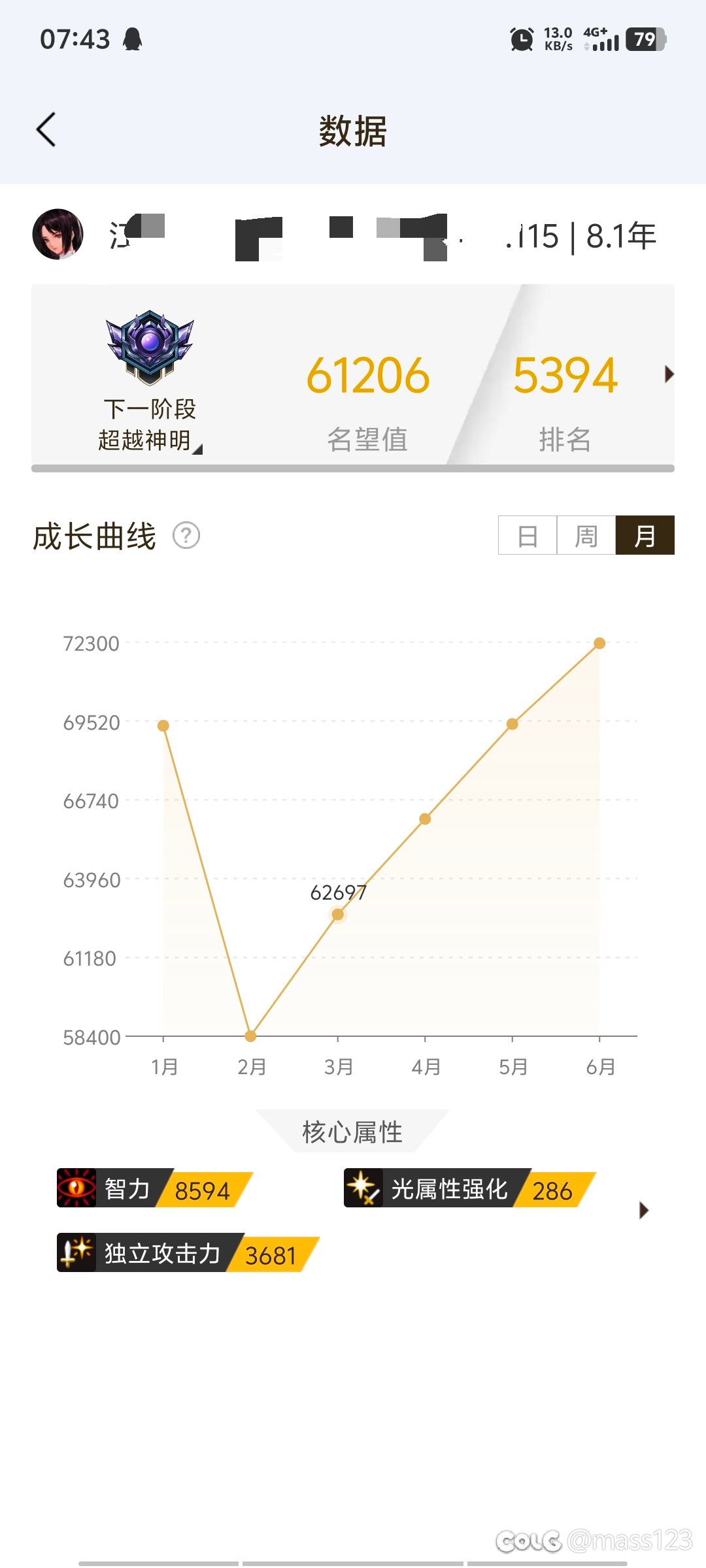Tap the 2月 data point on the chart

(x=250, y=1036)
